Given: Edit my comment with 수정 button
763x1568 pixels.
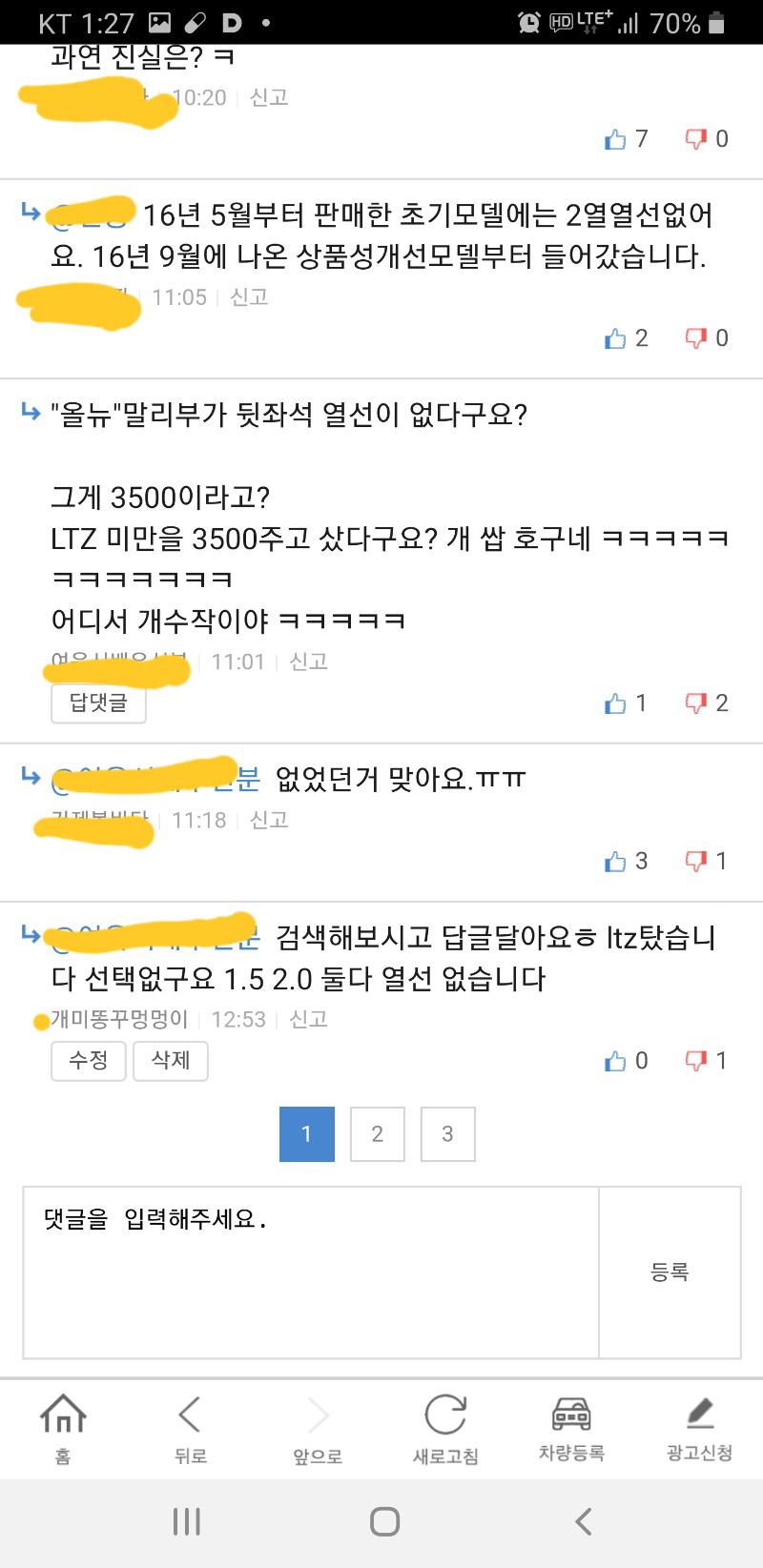Looking at the screenshot, I should [x=88, y=1060].
